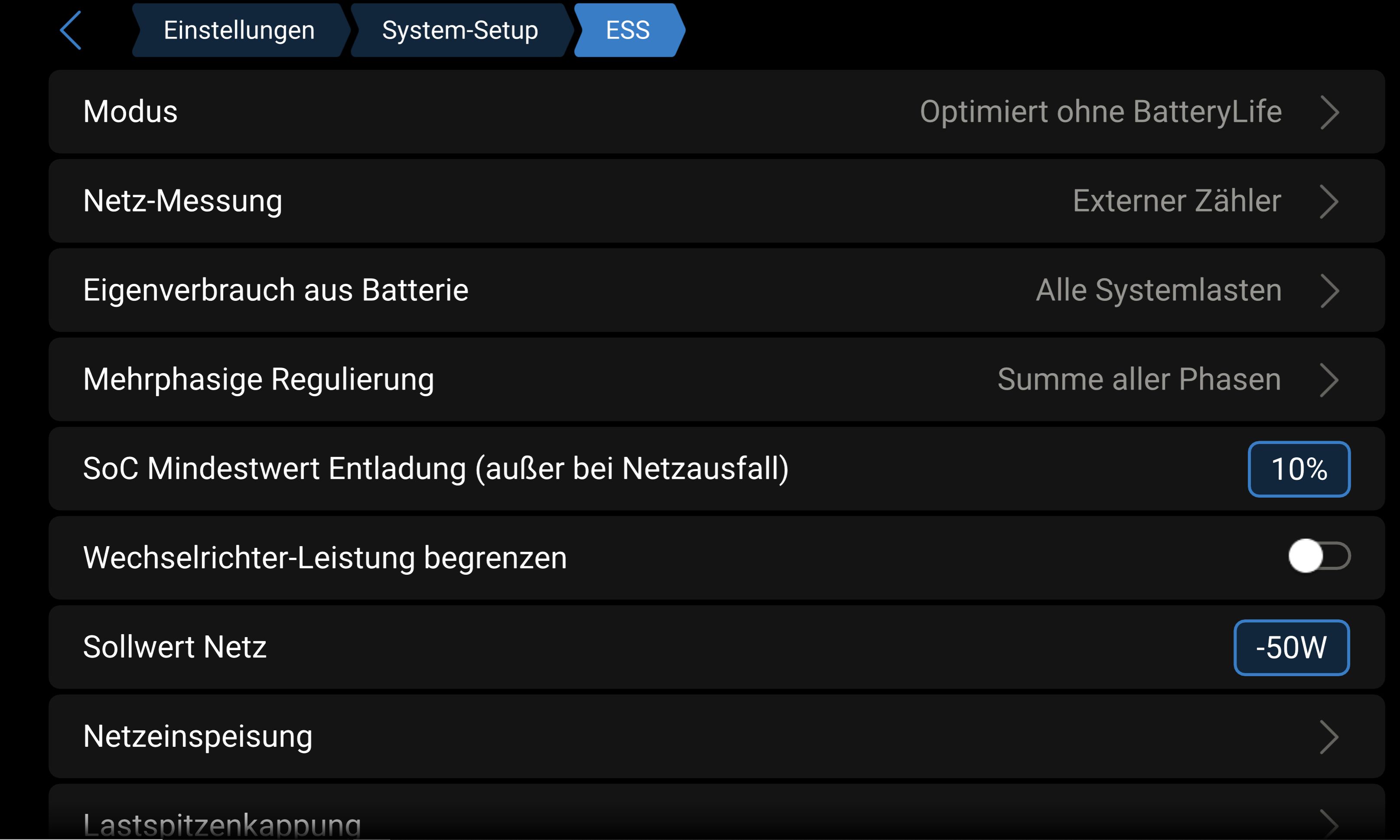Open System-Setup breadcrumb

[x=459, y=31]
